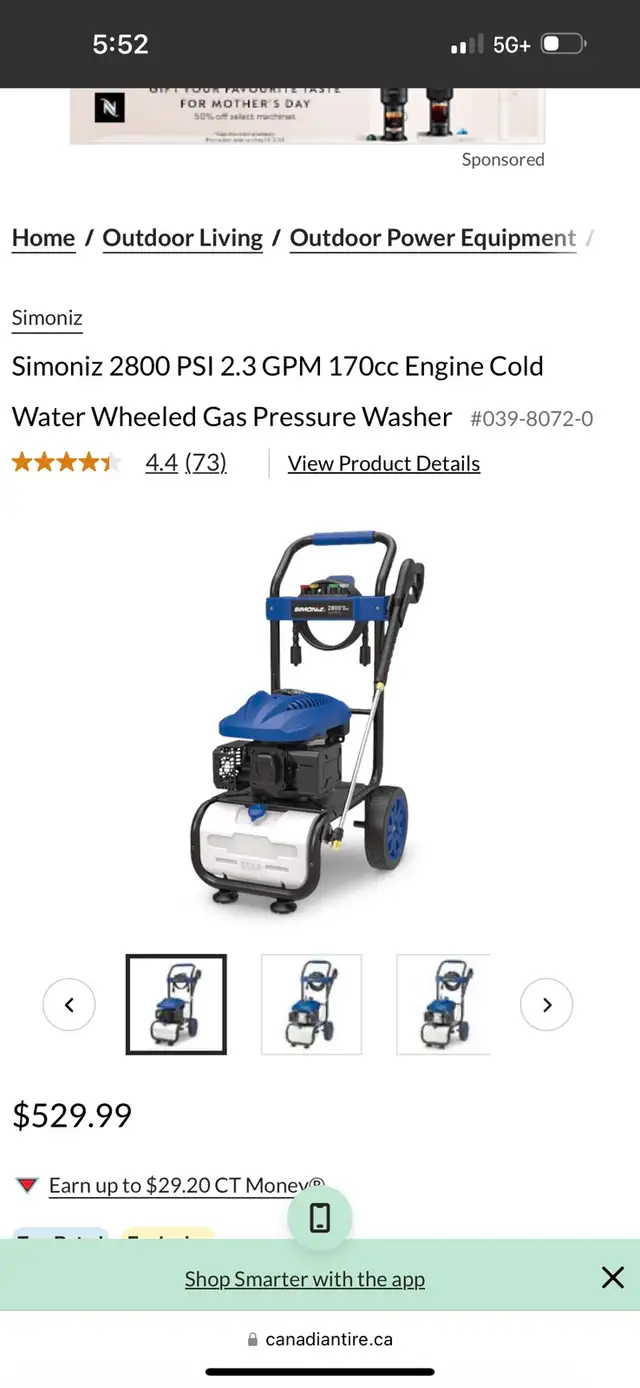Open Earn up to $29.20 CT Money link
This screenshot has height=1388, width=640.
(x=187, y=1185)
